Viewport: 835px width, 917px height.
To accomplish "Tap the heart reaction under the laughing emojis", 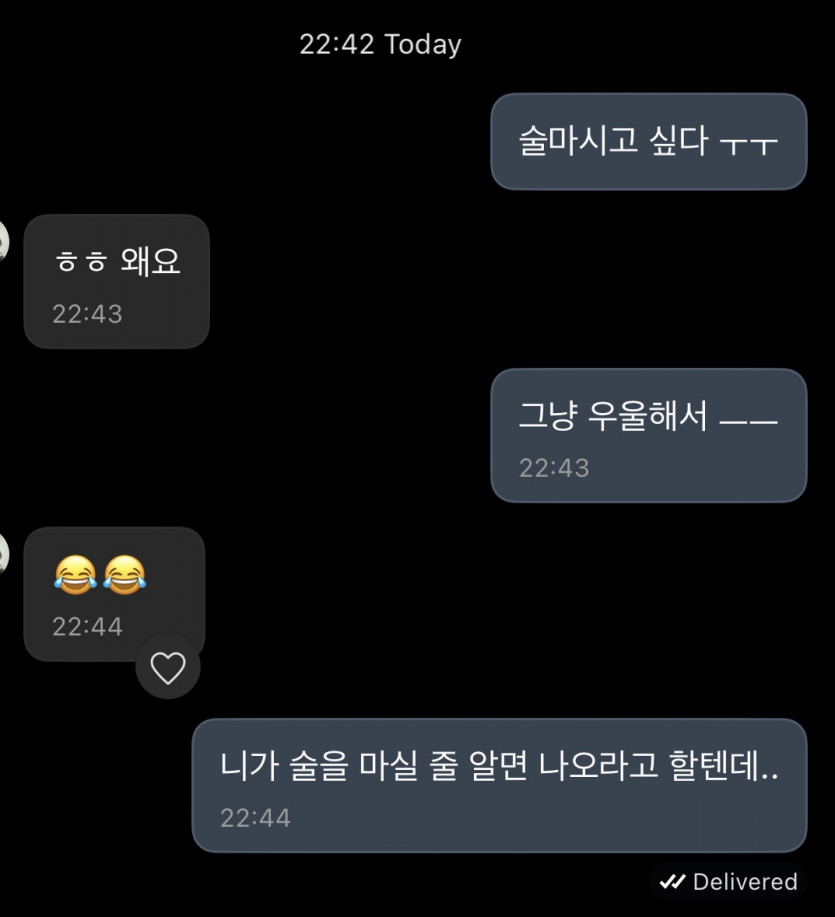I will click(168, 667).
